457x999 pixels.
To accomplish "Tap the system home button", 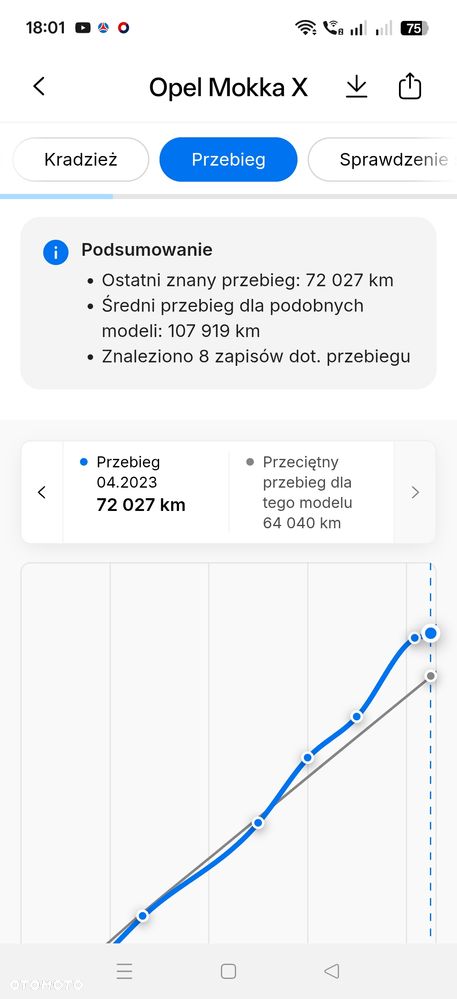I will pos(228,971).
